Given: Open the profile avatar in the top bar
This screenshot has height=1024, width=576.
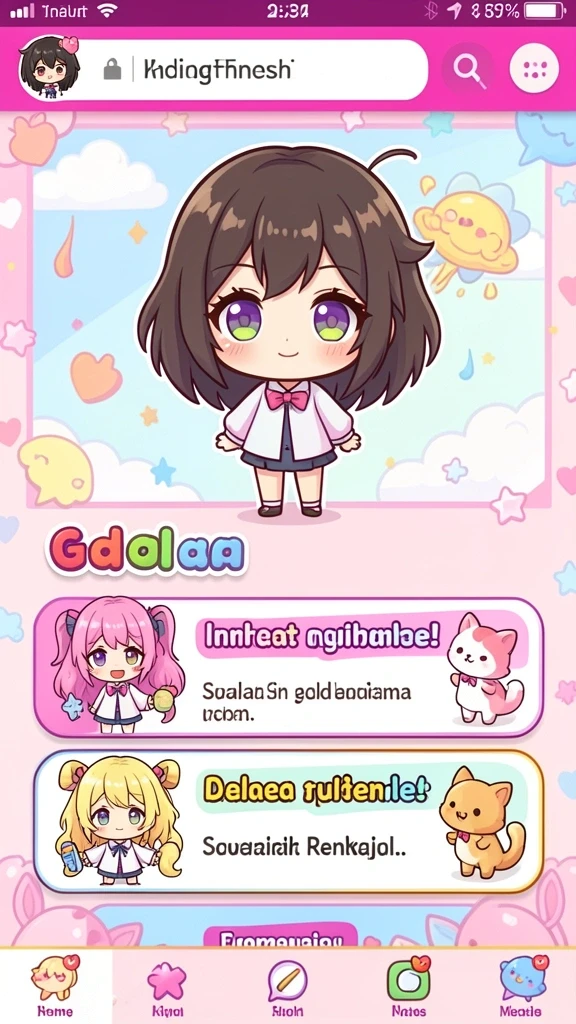Looking at the screenshot, I should click(50, 67).
